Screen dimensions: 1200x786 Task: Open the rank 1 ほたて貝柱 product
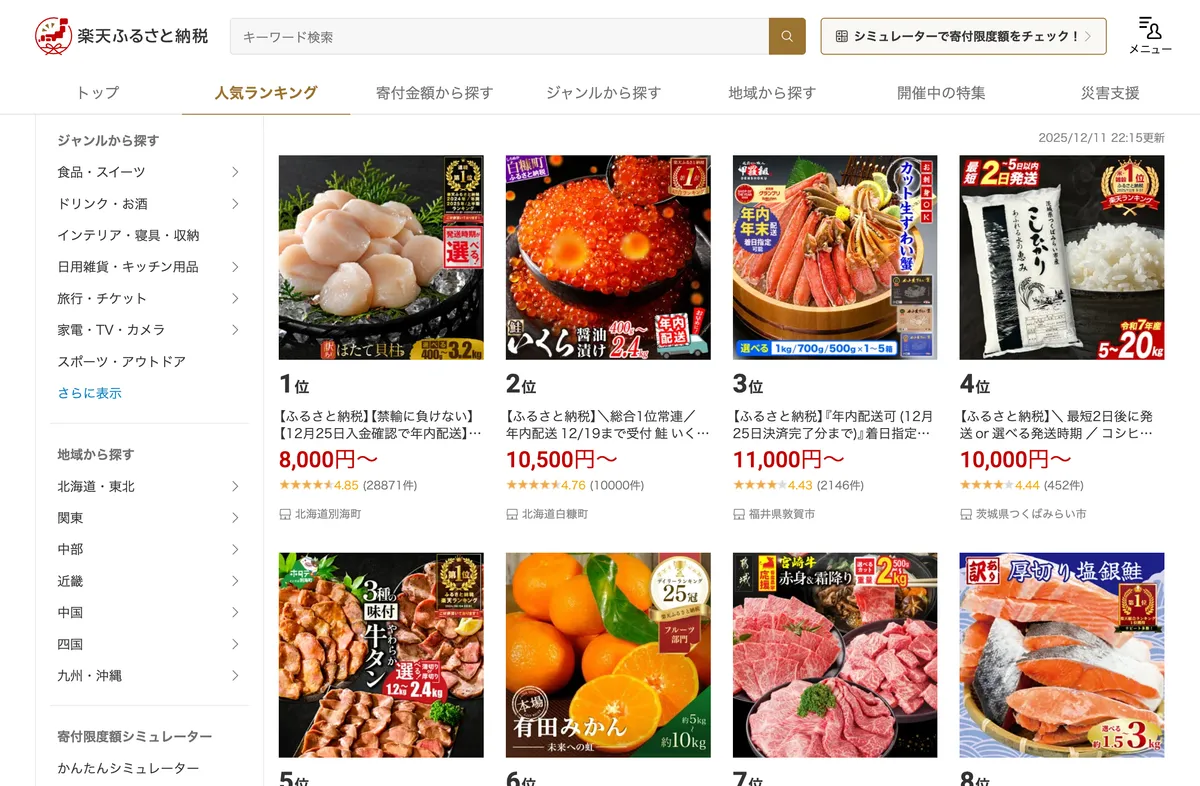[381, 257]
